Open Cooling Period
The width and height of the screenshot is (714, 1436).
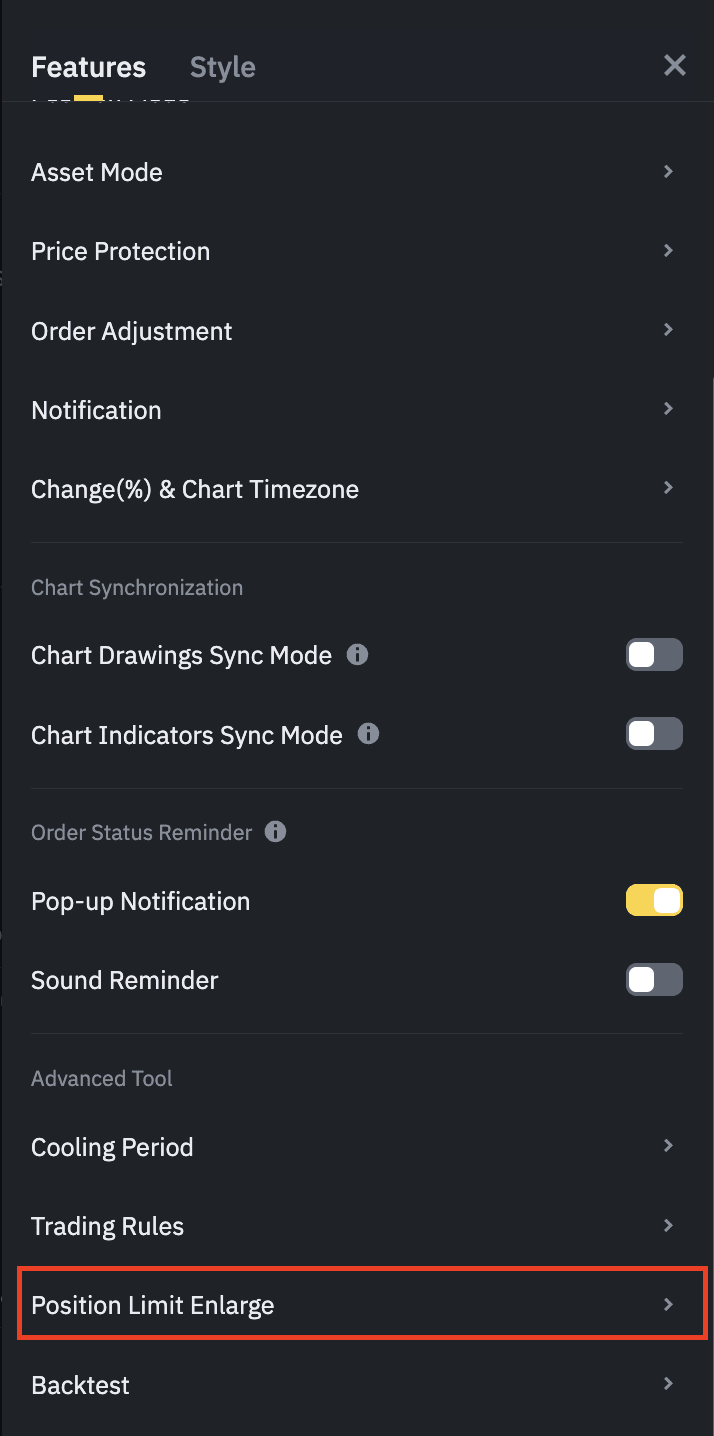[x=356, y=1146]
